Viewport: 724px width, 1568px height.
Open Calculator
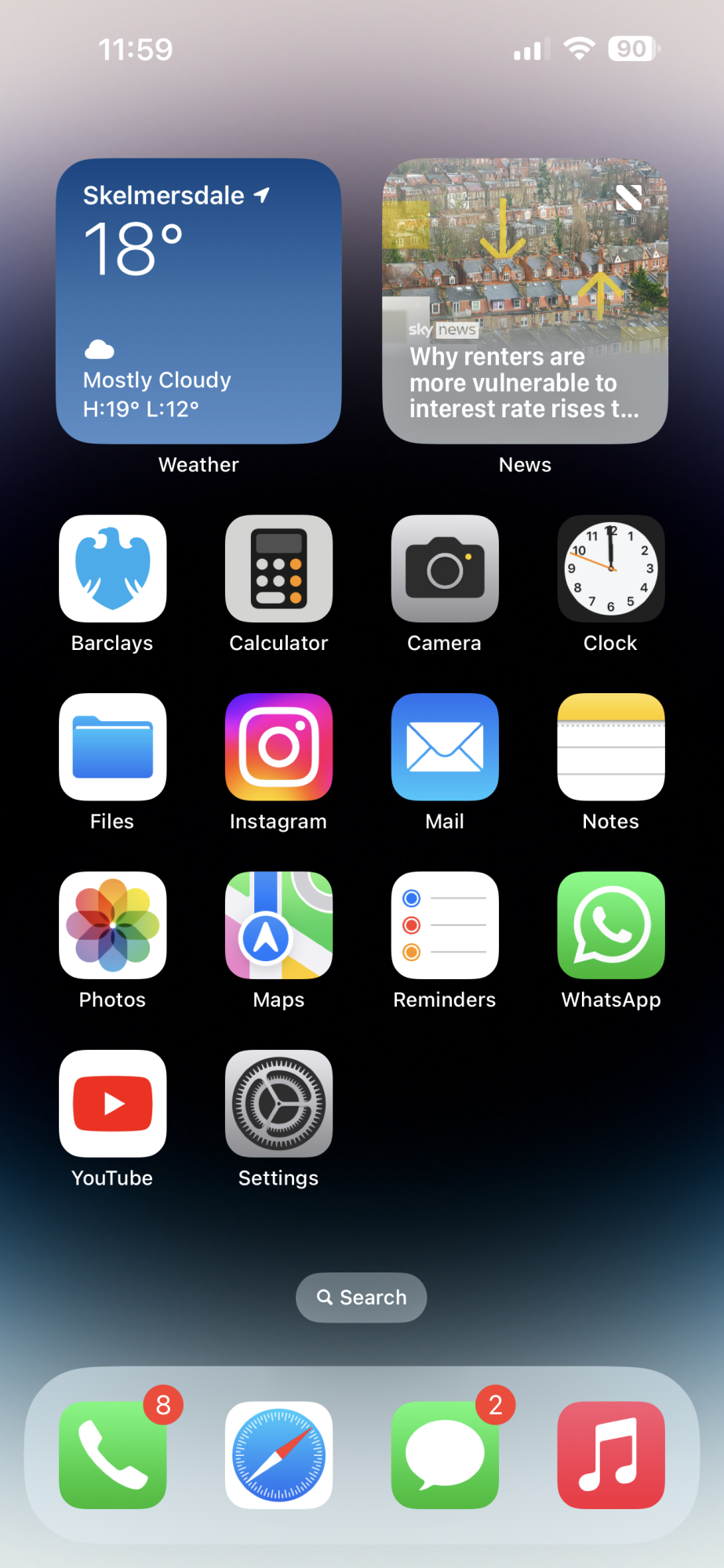click(x=278, y=568)
